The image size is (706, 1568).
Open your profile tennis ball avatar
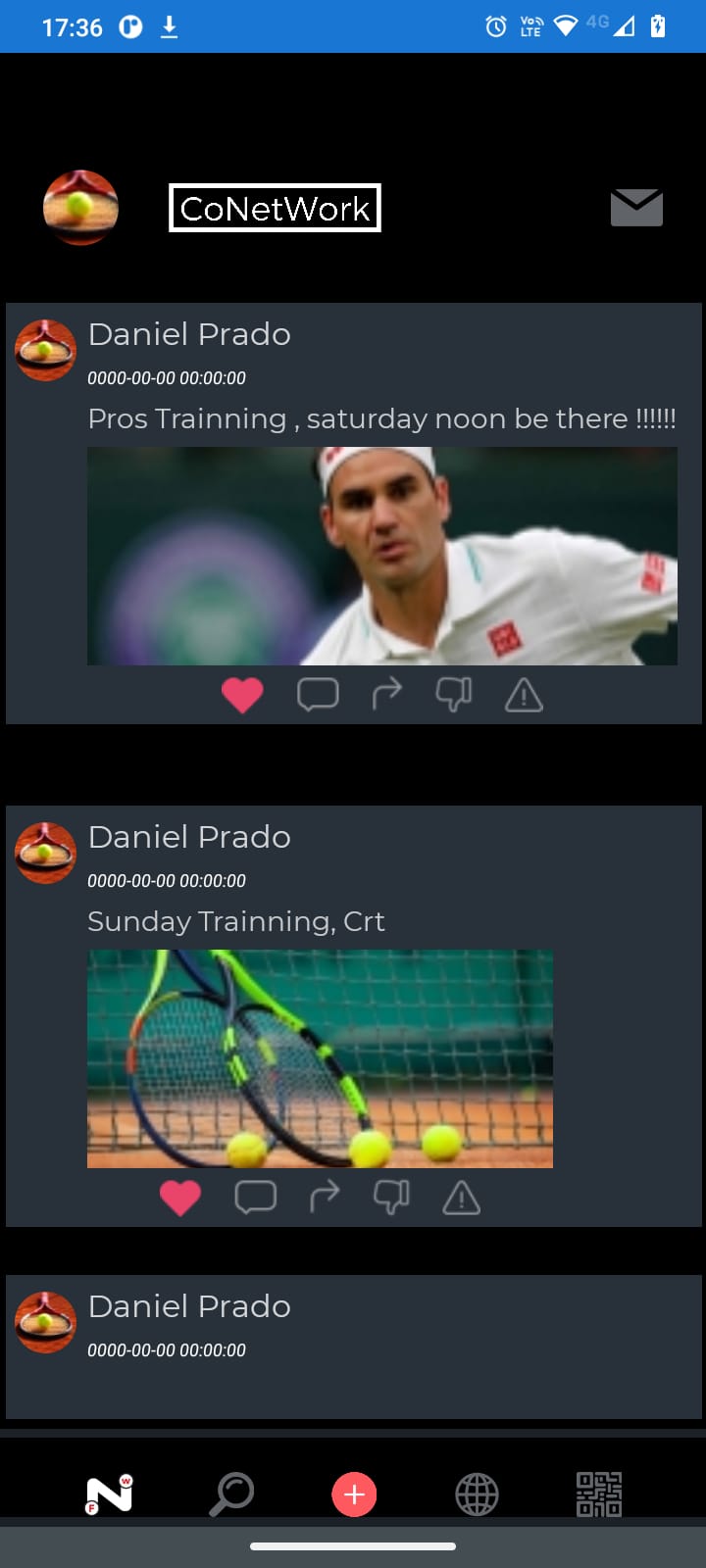pos(80,208)
